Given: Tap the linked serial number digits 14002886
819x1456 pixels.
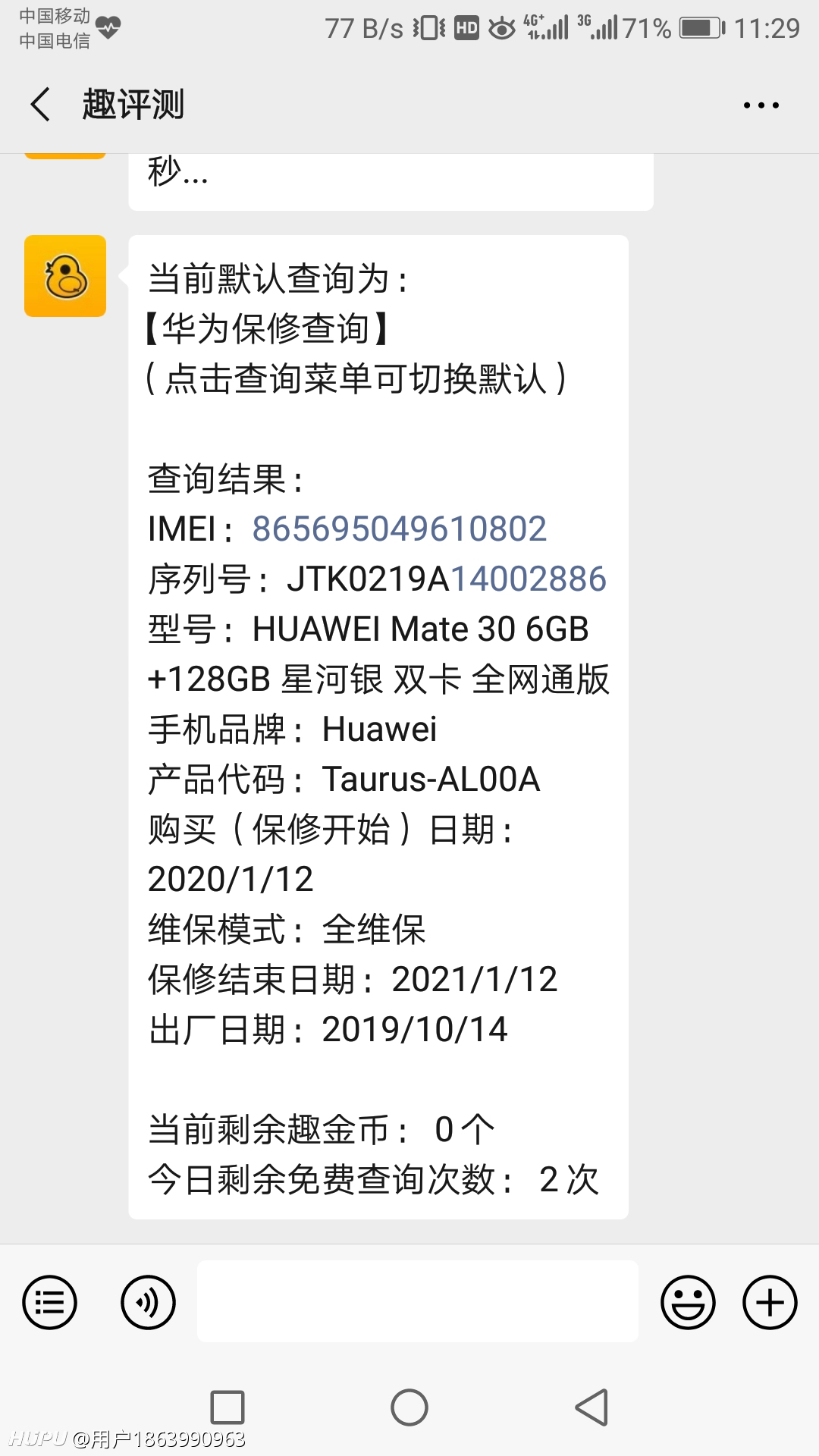Looking at the screenshot, I should (x=529, y=579).
